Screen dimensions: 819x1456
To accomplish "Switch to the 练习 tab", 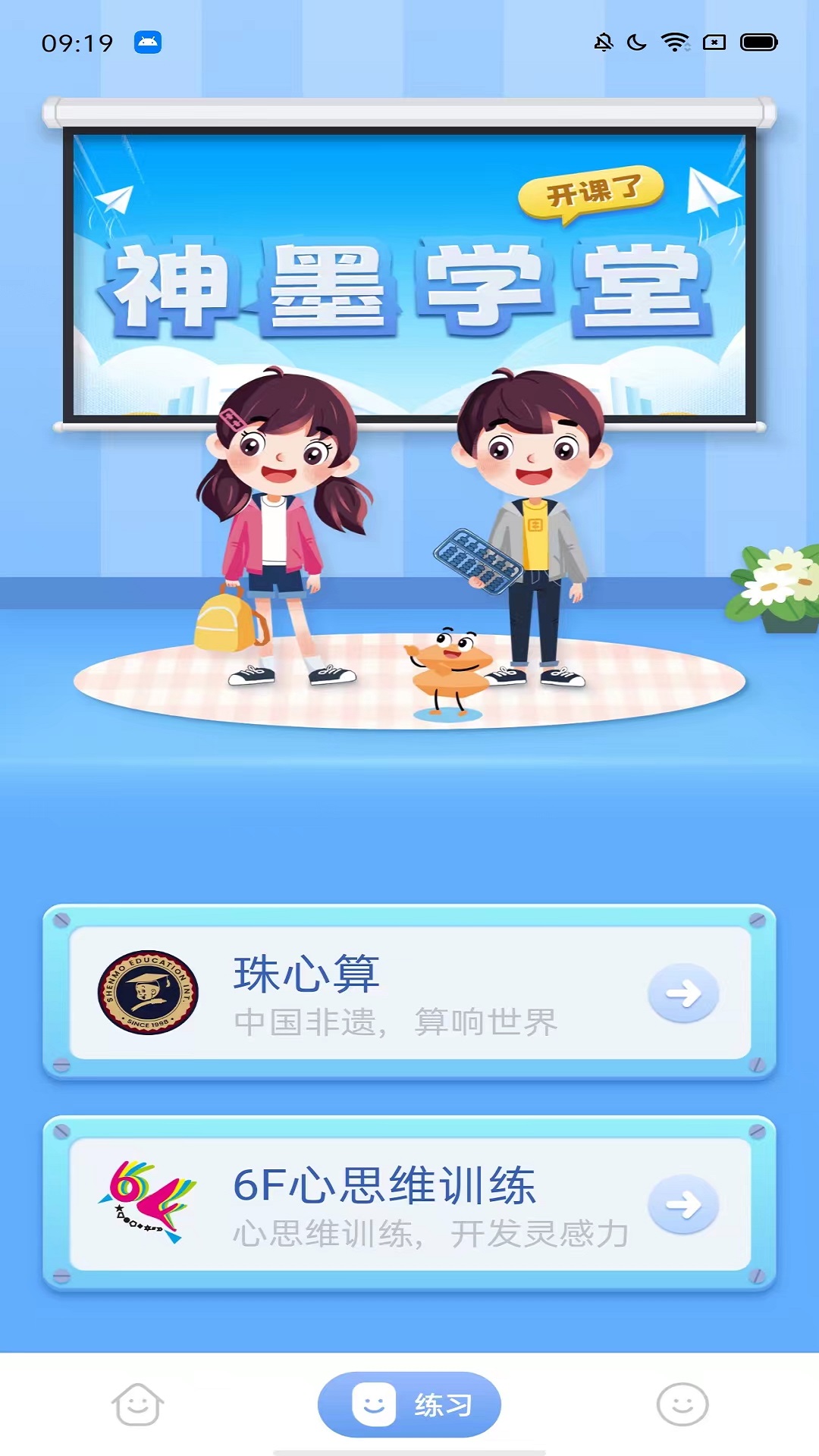I will point(409,1404).
